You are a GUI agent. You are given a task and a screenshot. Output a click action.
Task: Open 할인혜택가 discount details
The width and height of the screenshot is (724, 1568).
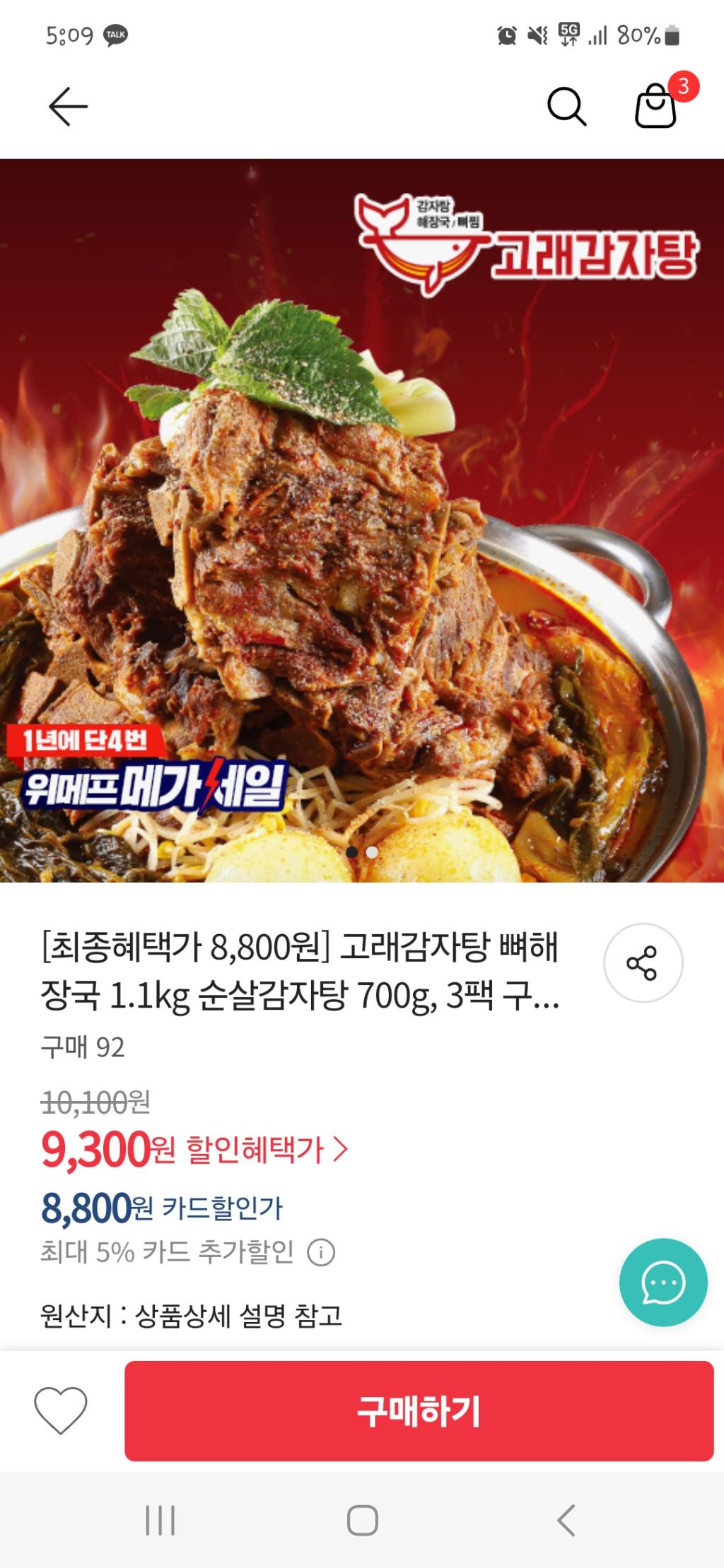coord(267,1150)
